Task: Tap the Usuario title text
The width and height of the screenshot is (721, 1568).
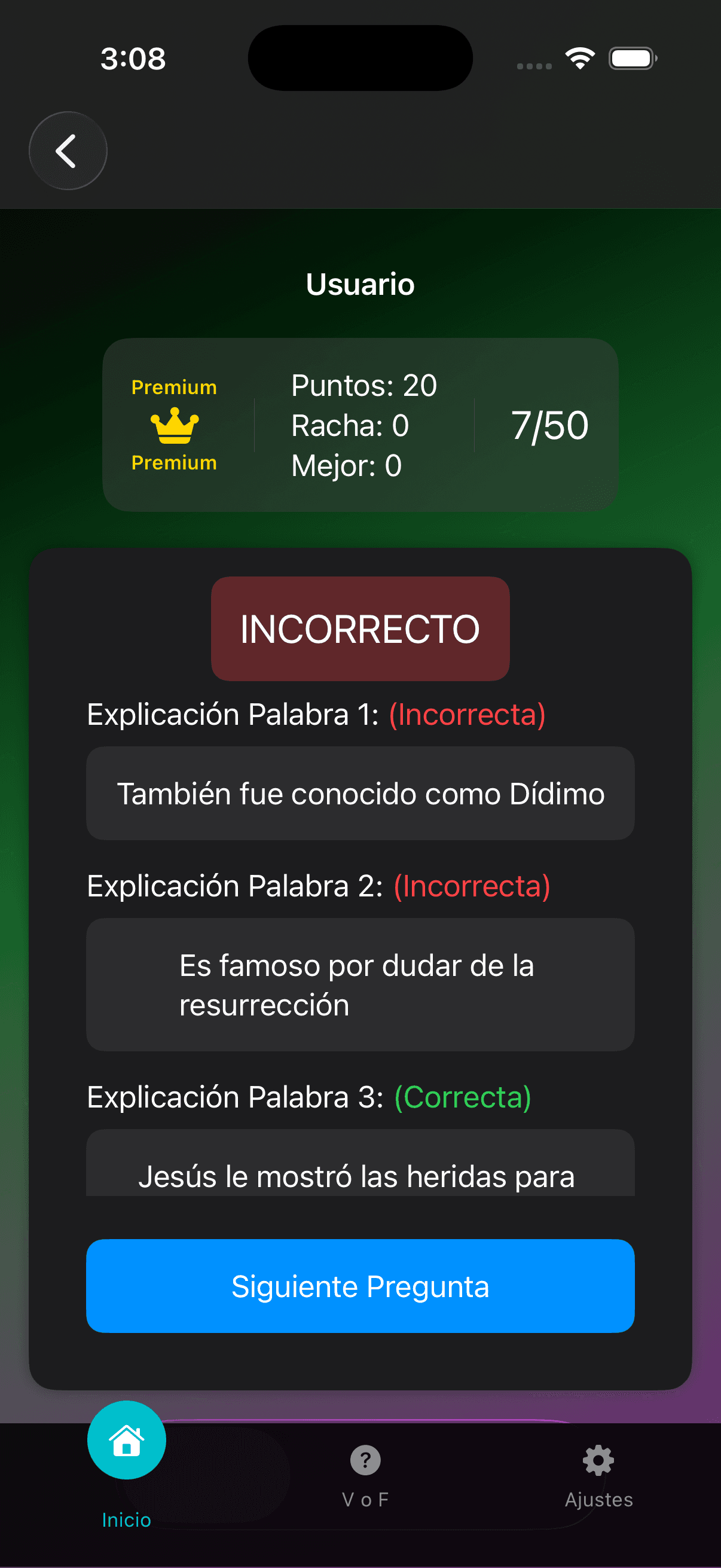Action: coord(360,283)
